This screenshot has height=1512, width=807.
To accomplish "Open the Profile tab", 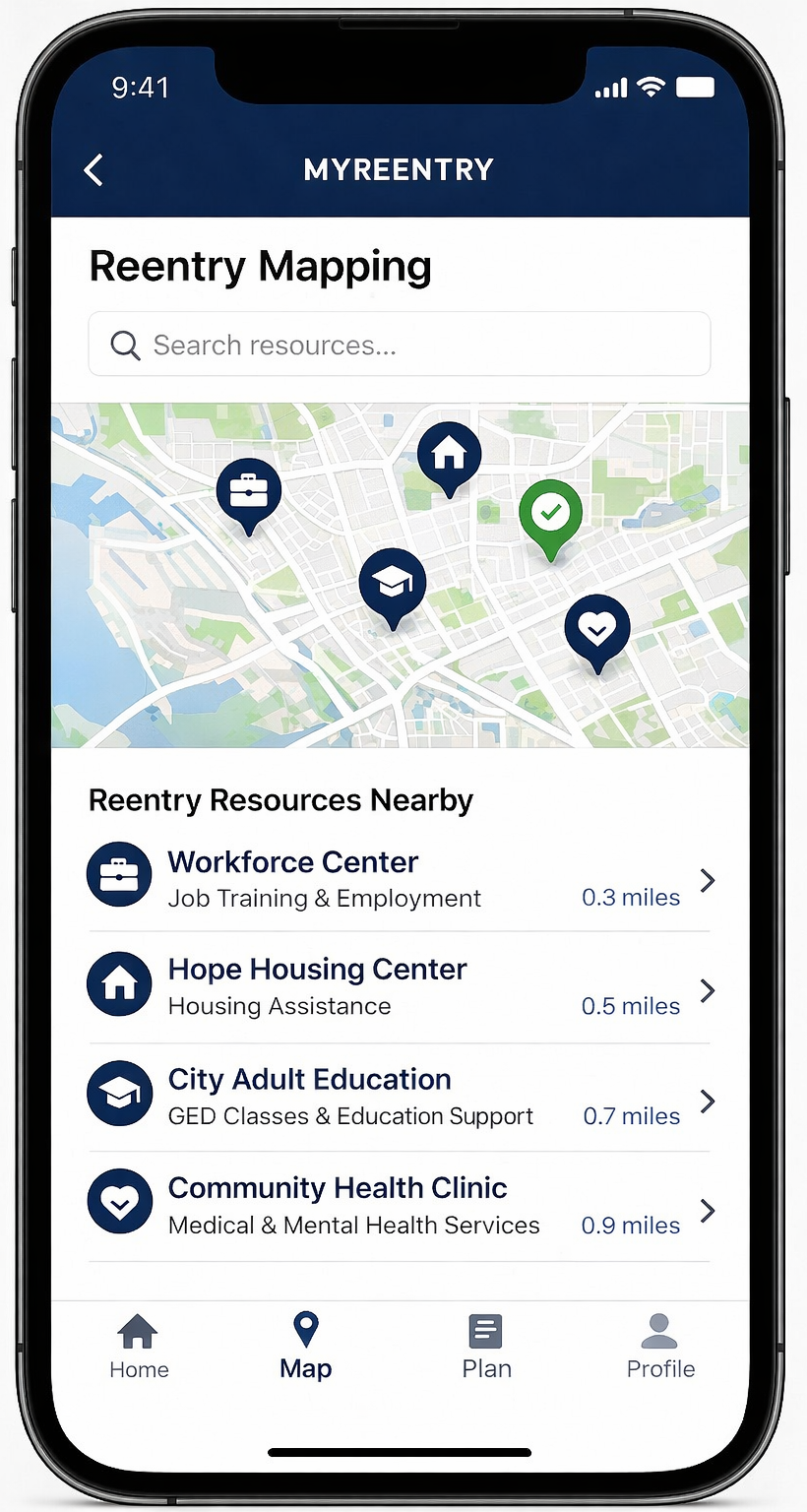I will [660, 1347].
